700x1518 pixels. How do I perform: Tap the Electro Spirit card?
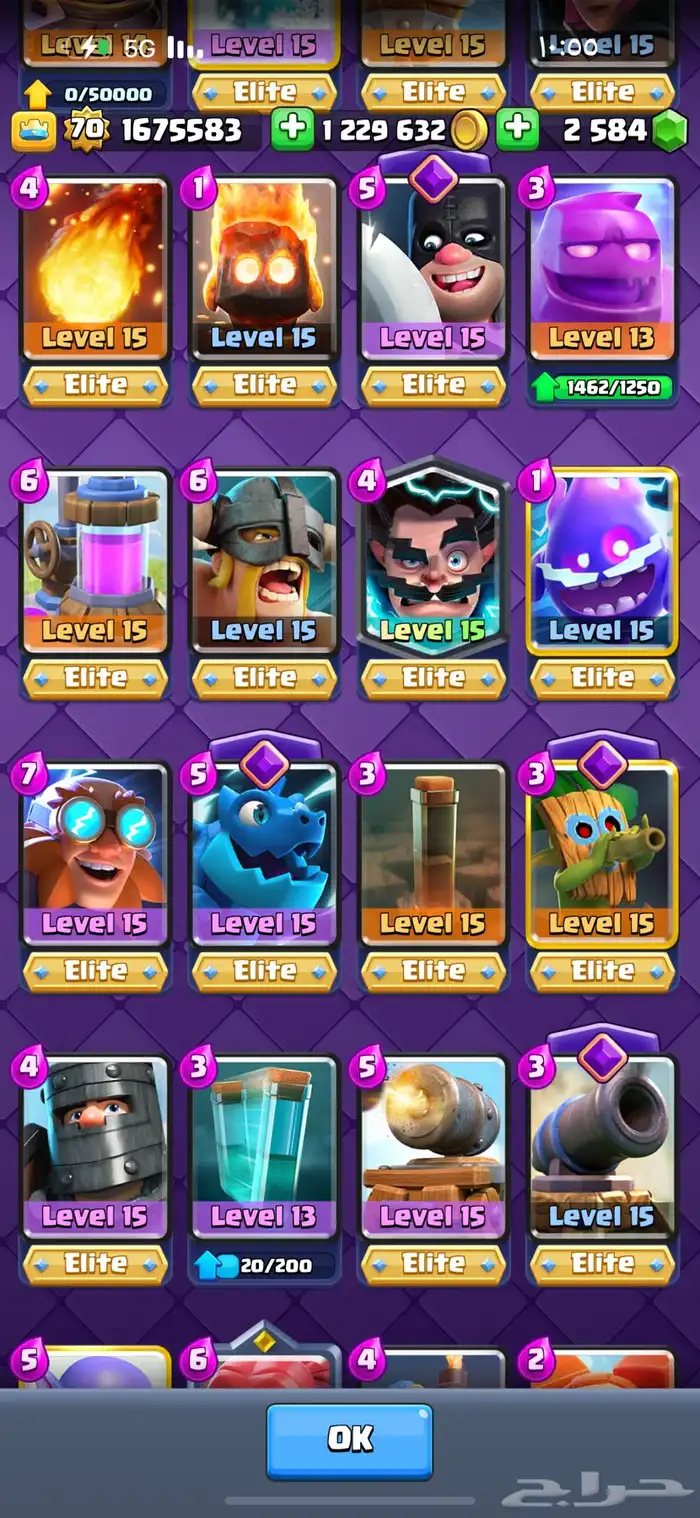602,562
